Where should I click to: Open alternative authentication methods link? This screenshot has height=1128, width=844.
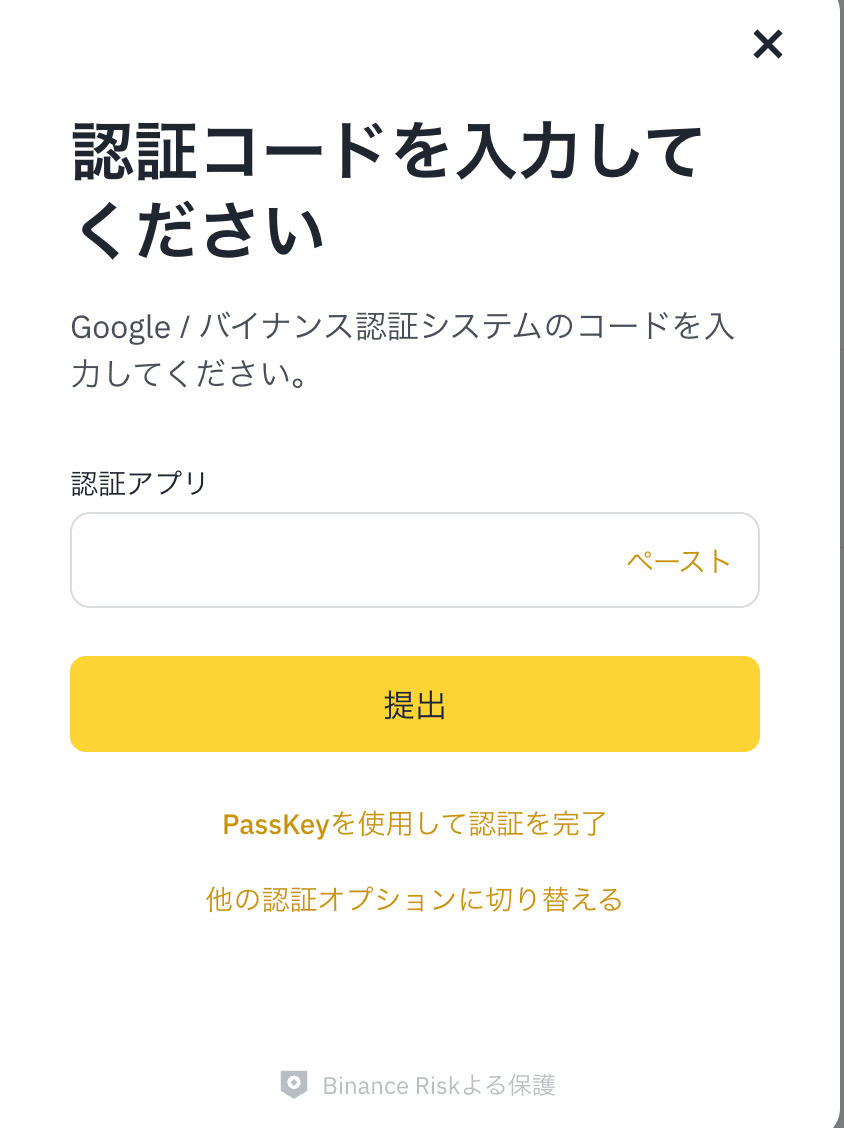coord(414,899)
